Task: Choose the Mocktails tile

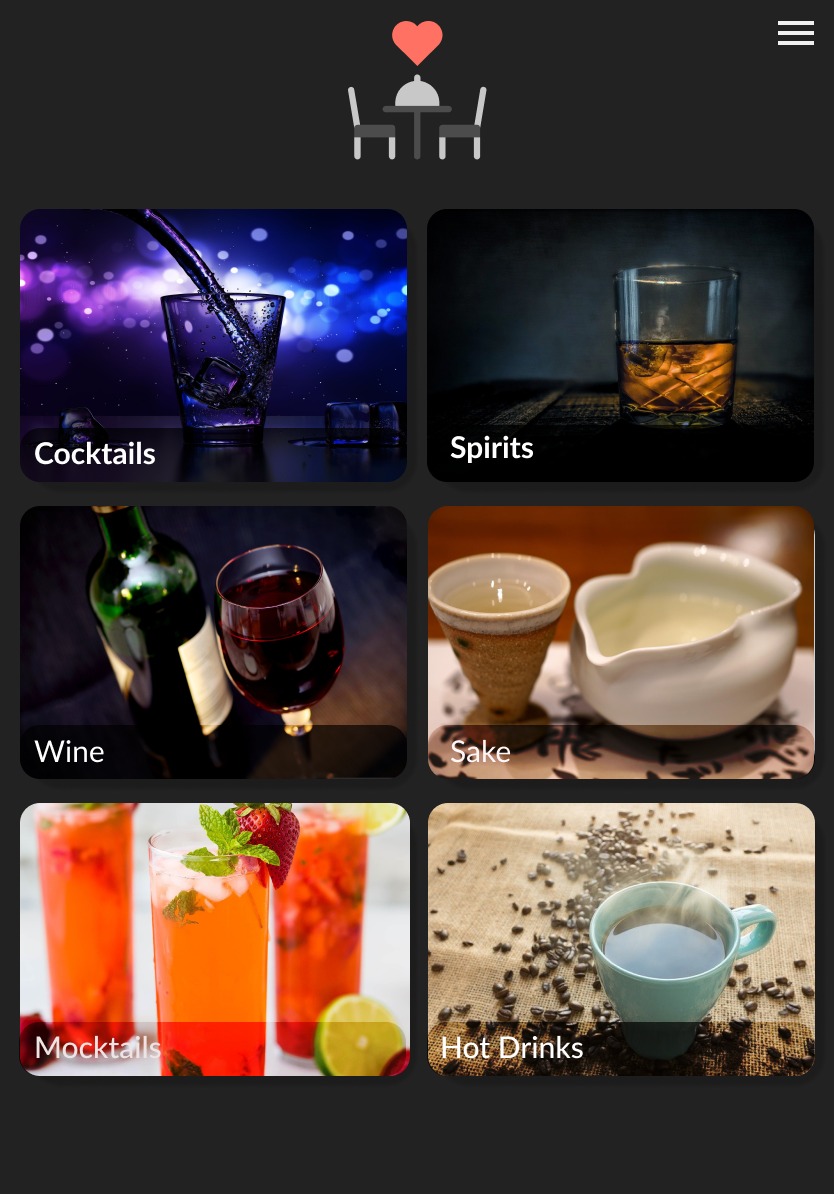Action: [x=213, y=939]
